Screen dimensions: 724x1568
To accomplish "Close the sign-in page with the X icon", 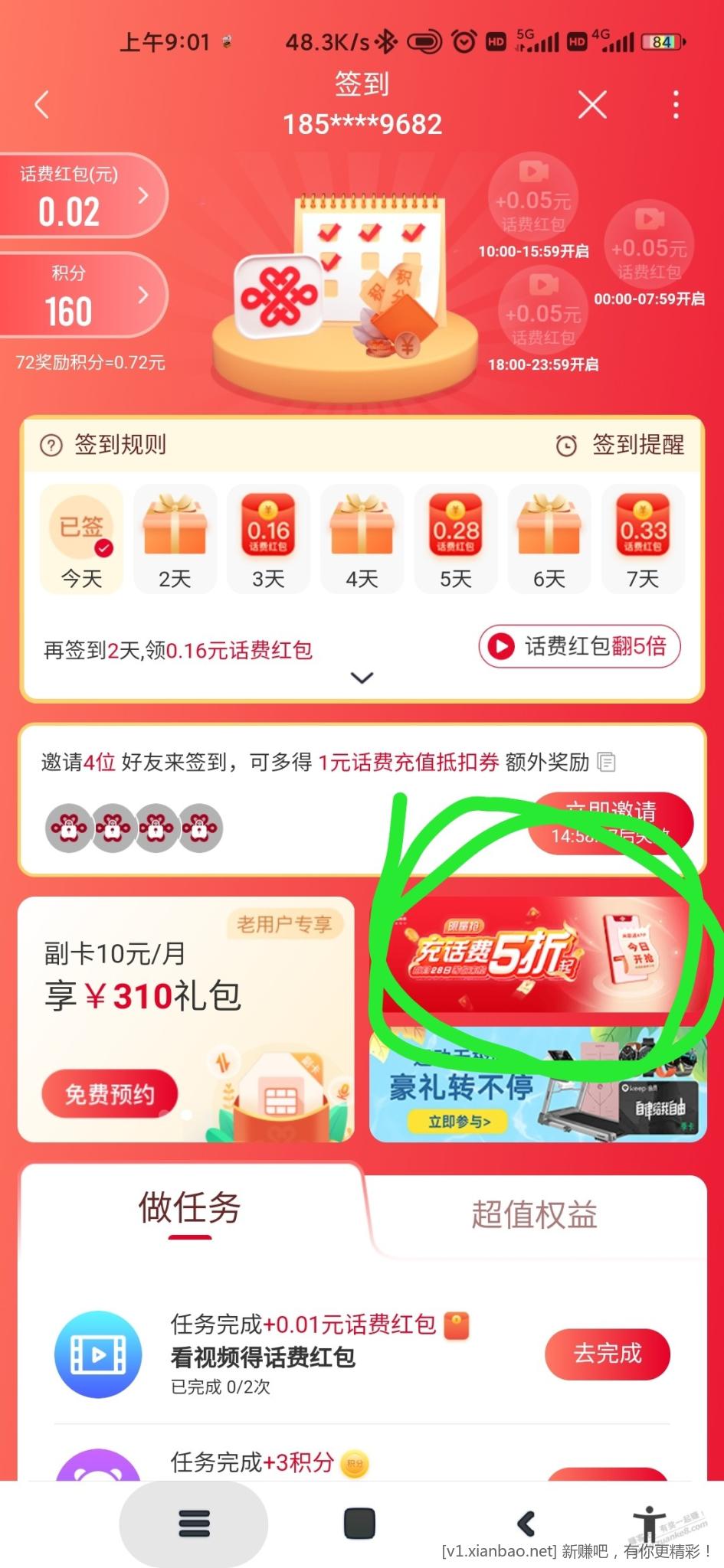I will point(592,104).
